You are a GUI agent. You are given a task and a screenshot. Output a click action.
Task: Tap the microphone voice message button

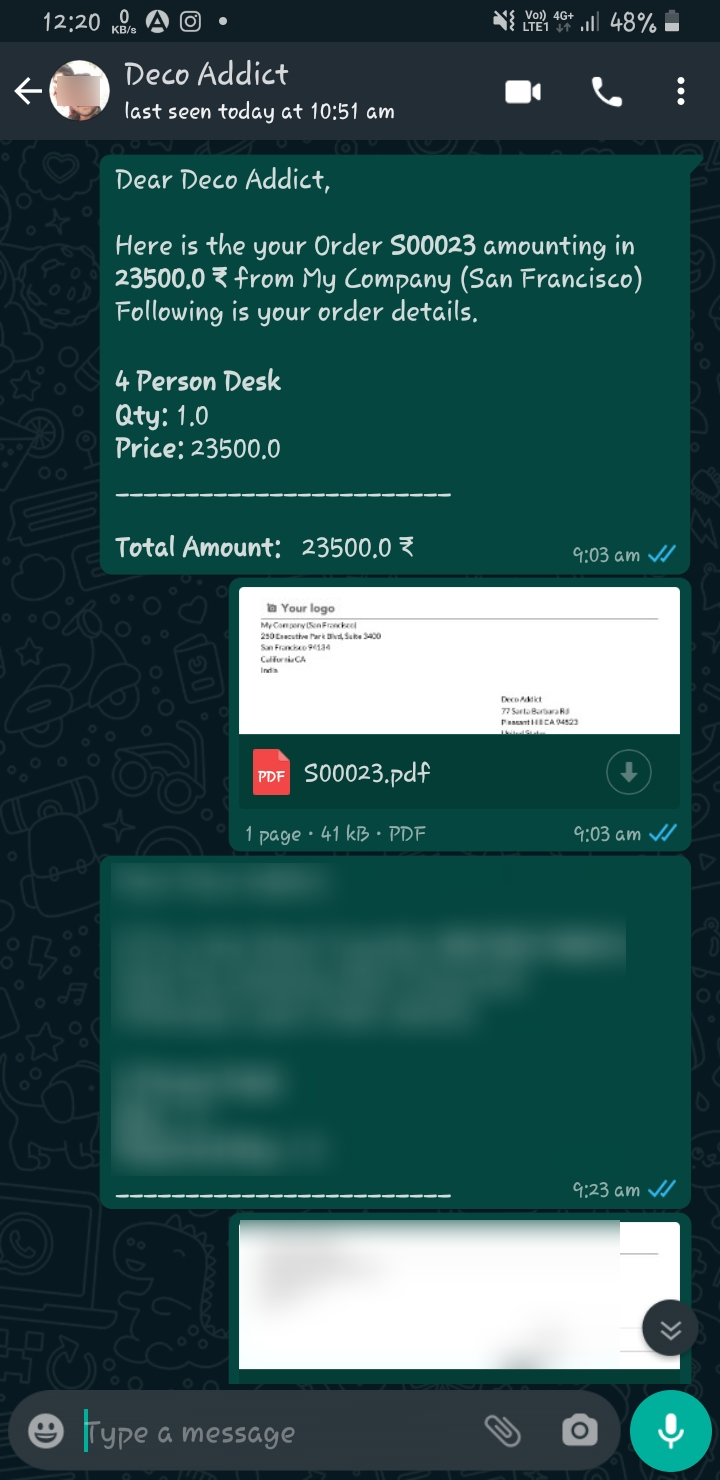coord(670,1431)
